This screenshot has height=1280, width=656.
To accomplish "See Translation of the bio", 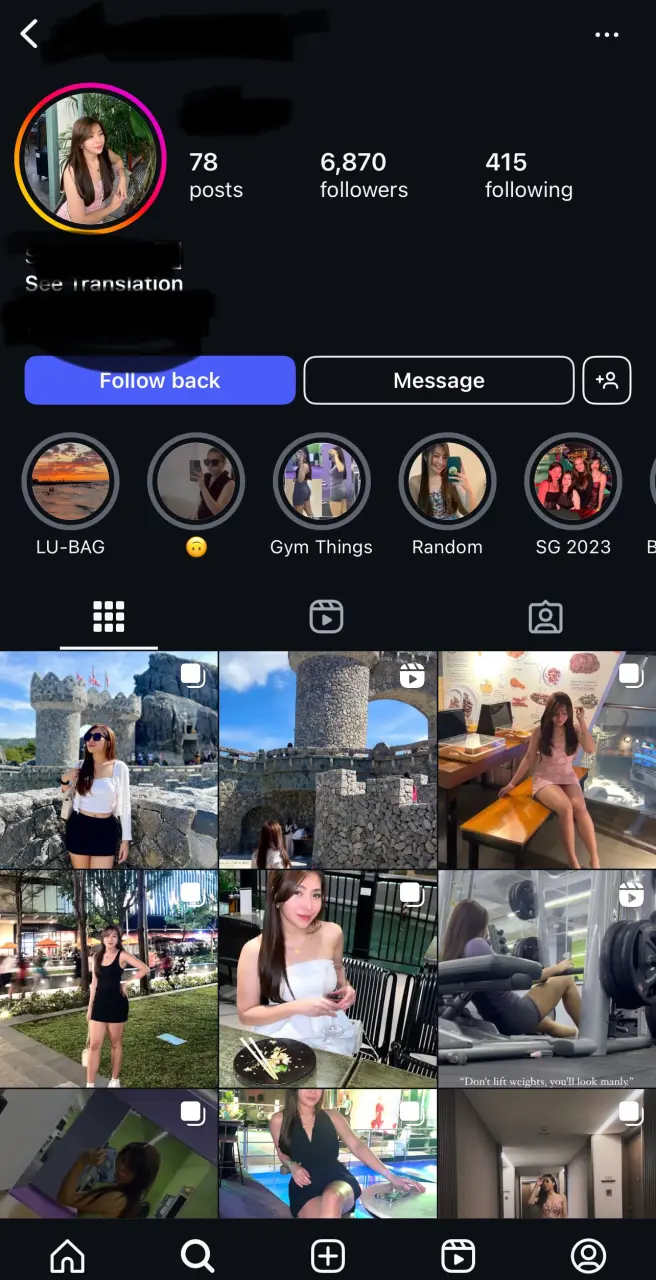I will (104, 284).
